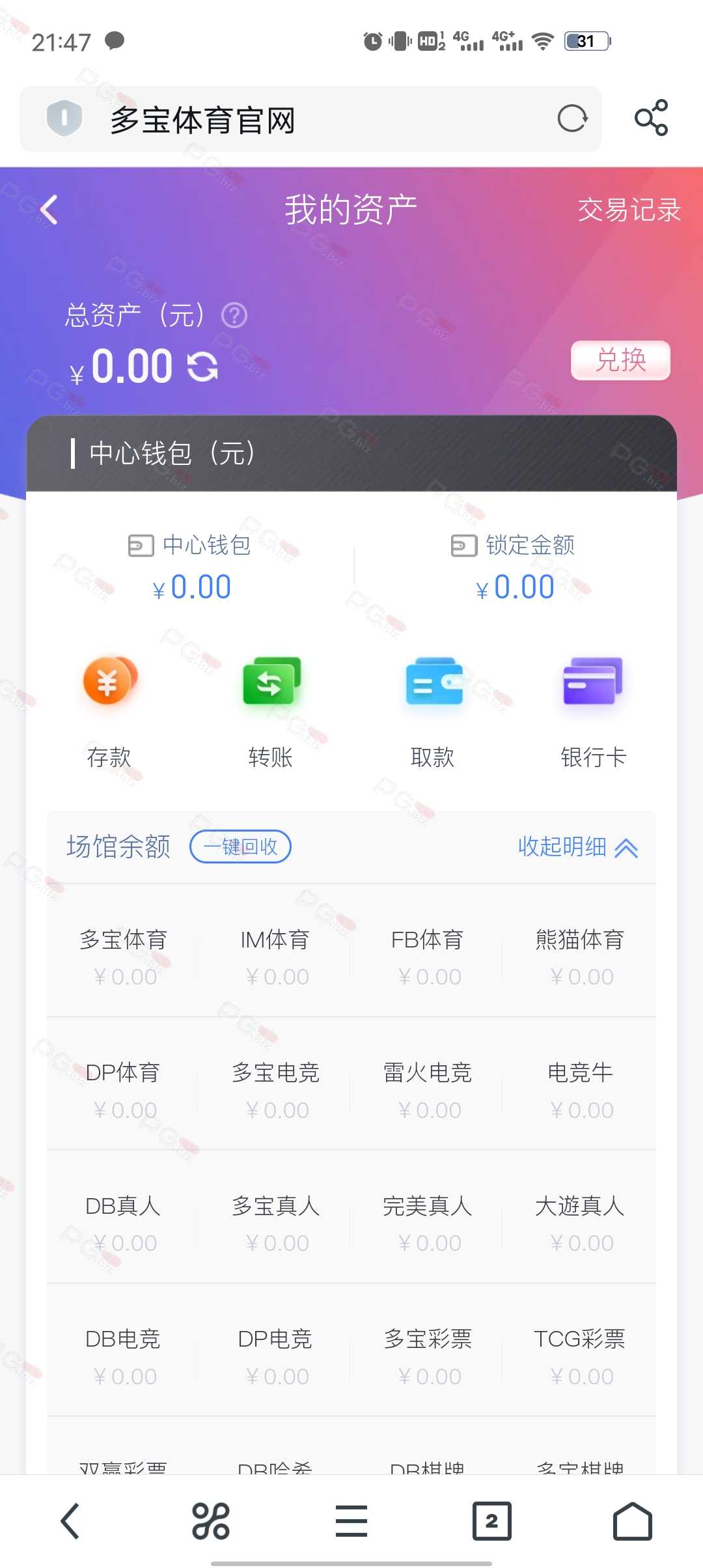This screenshot has width=703, height=1568.
Task: Tap the 兑换 exchange button
Action: [620, 360]
